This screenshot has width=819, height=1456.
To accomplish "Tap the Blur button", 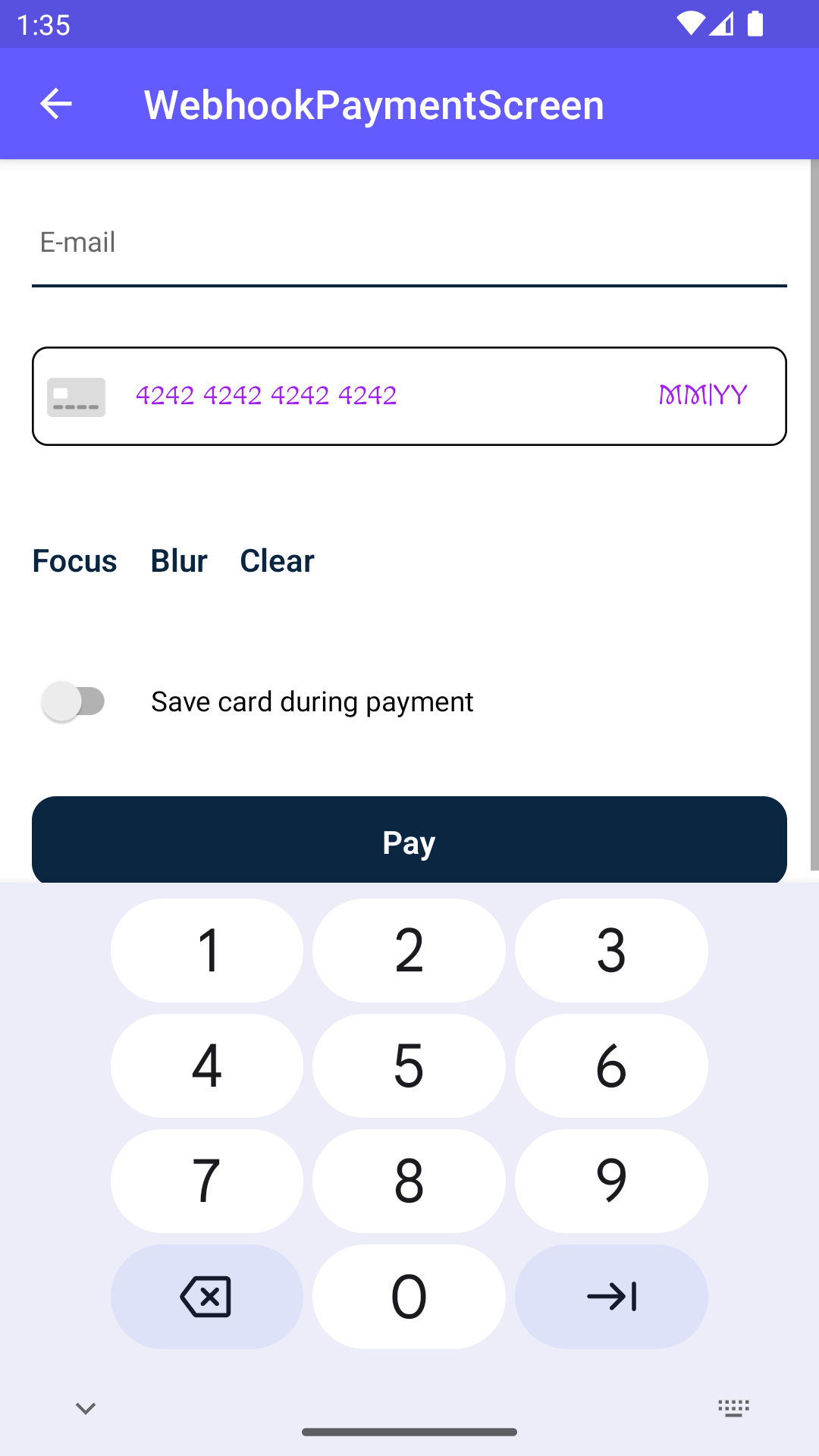I will pos(179,561).
